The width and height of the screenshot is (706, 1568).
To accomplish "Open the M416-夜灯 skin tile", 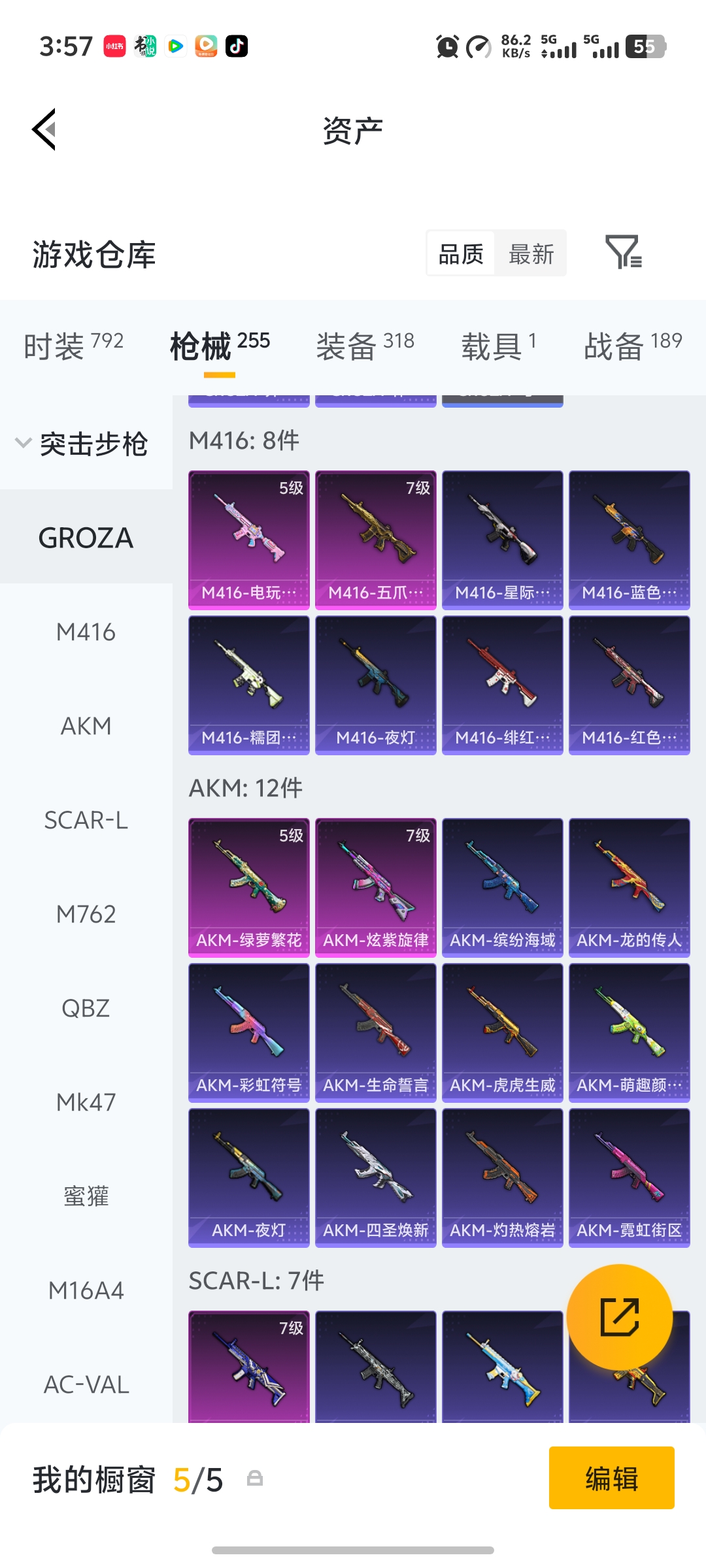I will [x=375, y=685].
